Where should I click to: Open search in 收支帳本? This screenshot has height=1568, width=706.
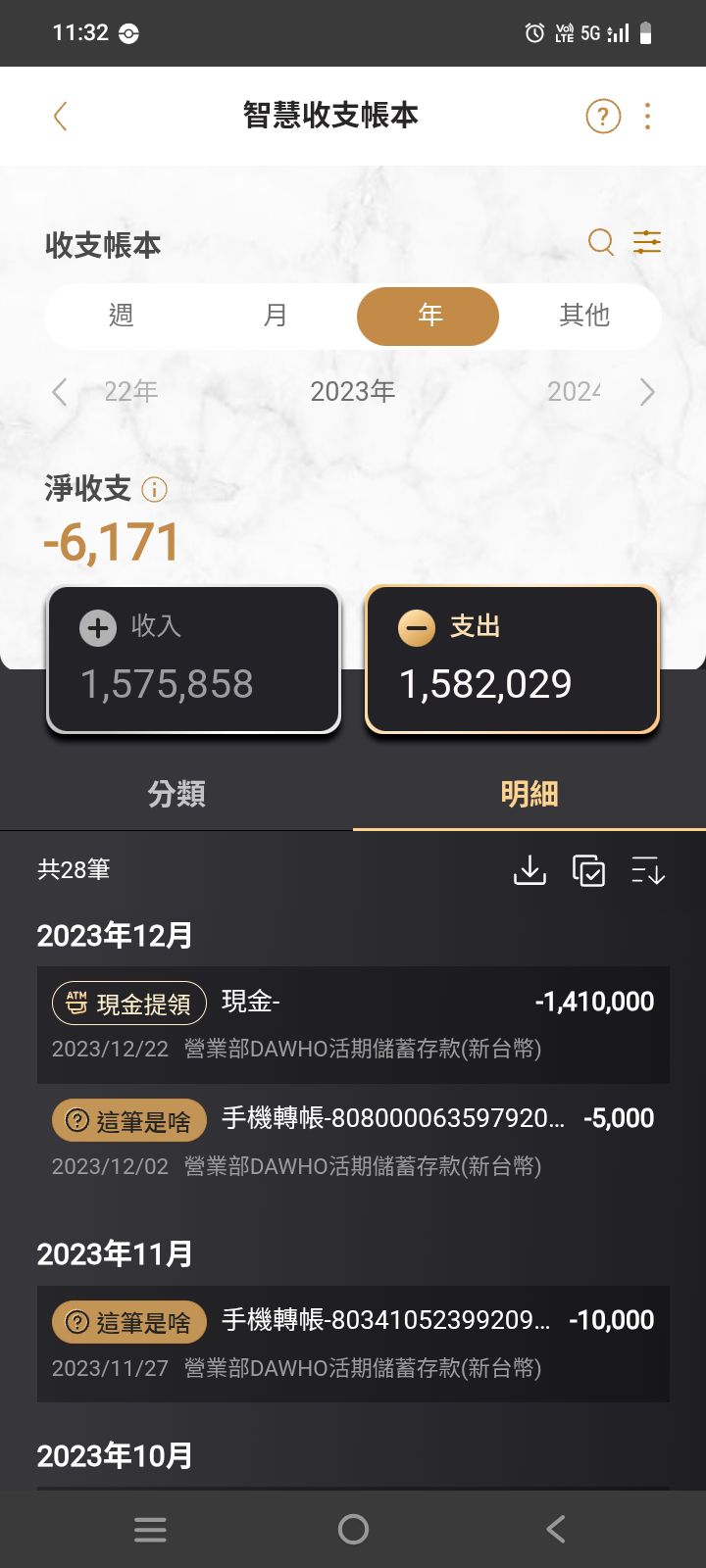pos(600,242)
